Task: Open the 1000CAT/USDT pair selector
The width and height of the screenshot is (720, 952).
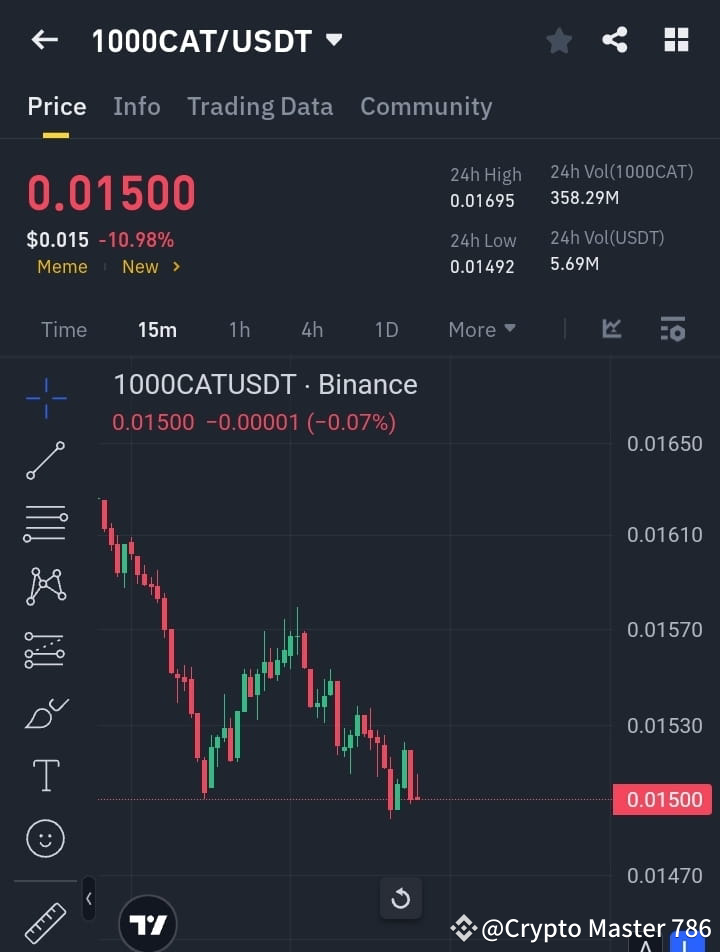Action: [x=213, y=40]
